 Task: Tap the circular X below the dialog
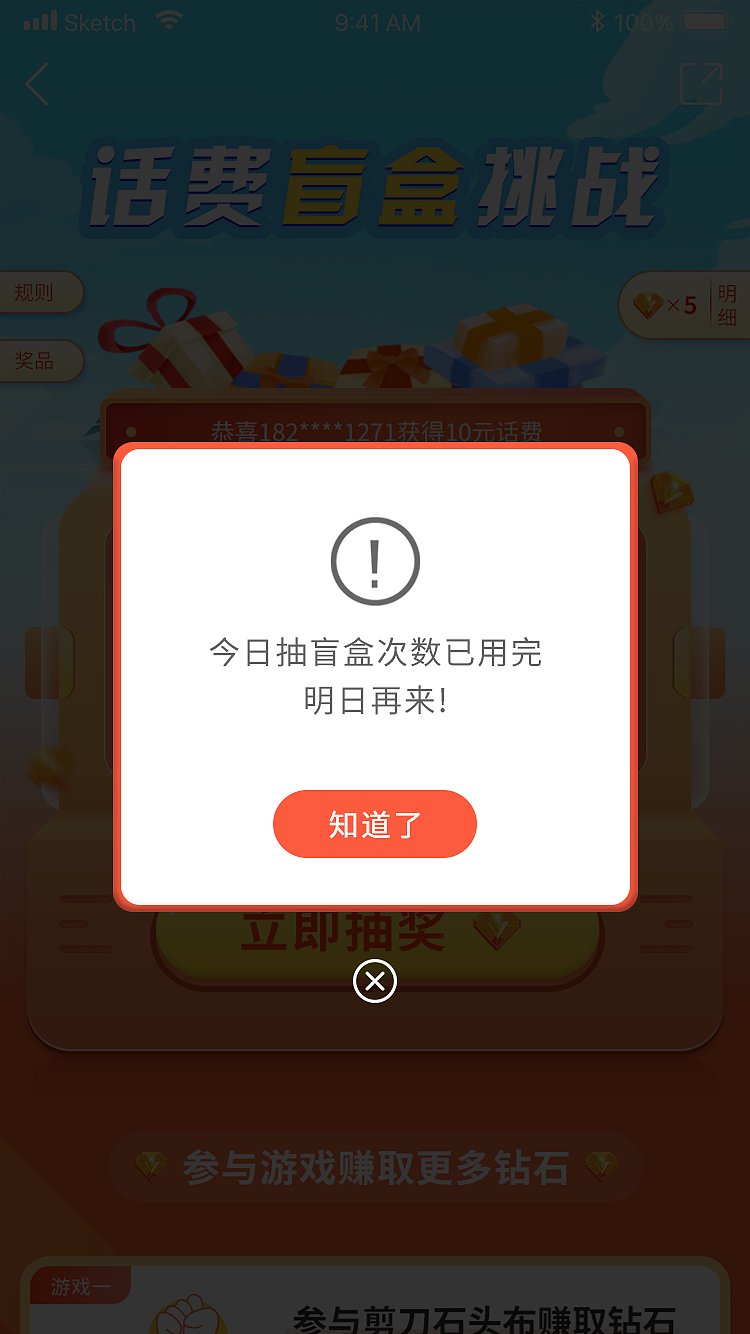(x=375, y=982)
